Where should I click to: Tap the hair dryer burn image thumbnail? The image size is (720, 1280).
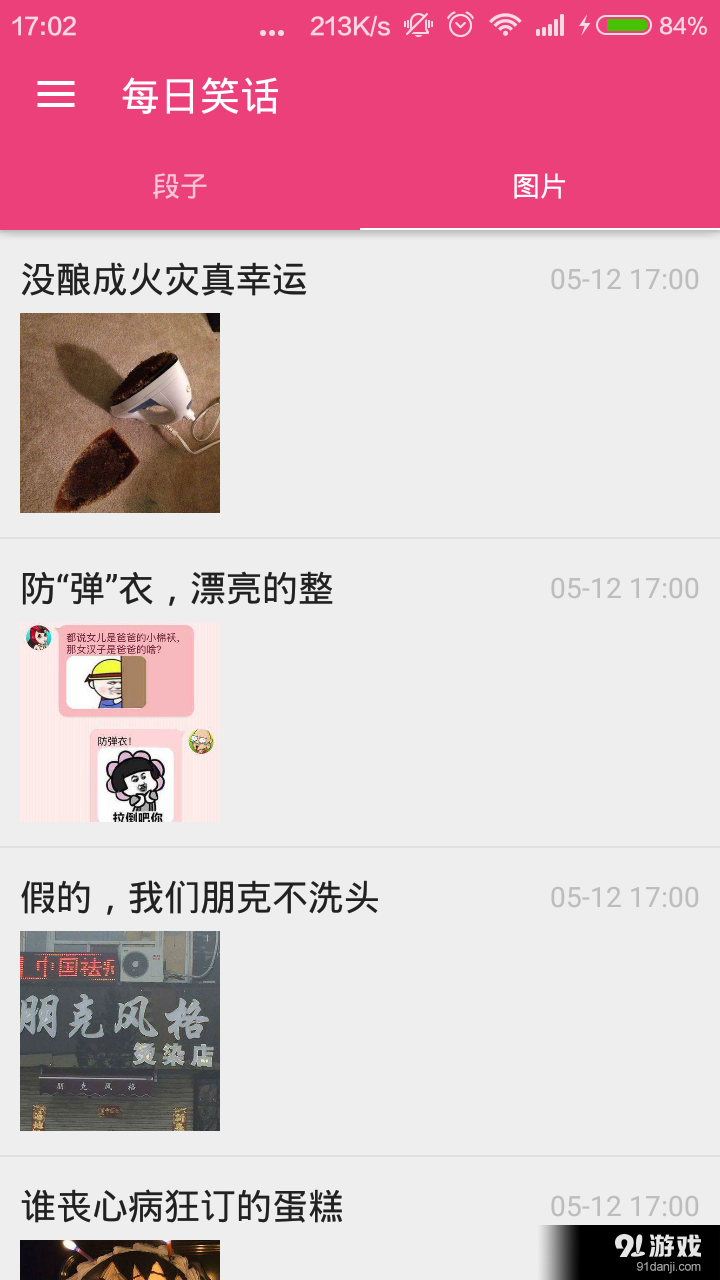(119, 412)
